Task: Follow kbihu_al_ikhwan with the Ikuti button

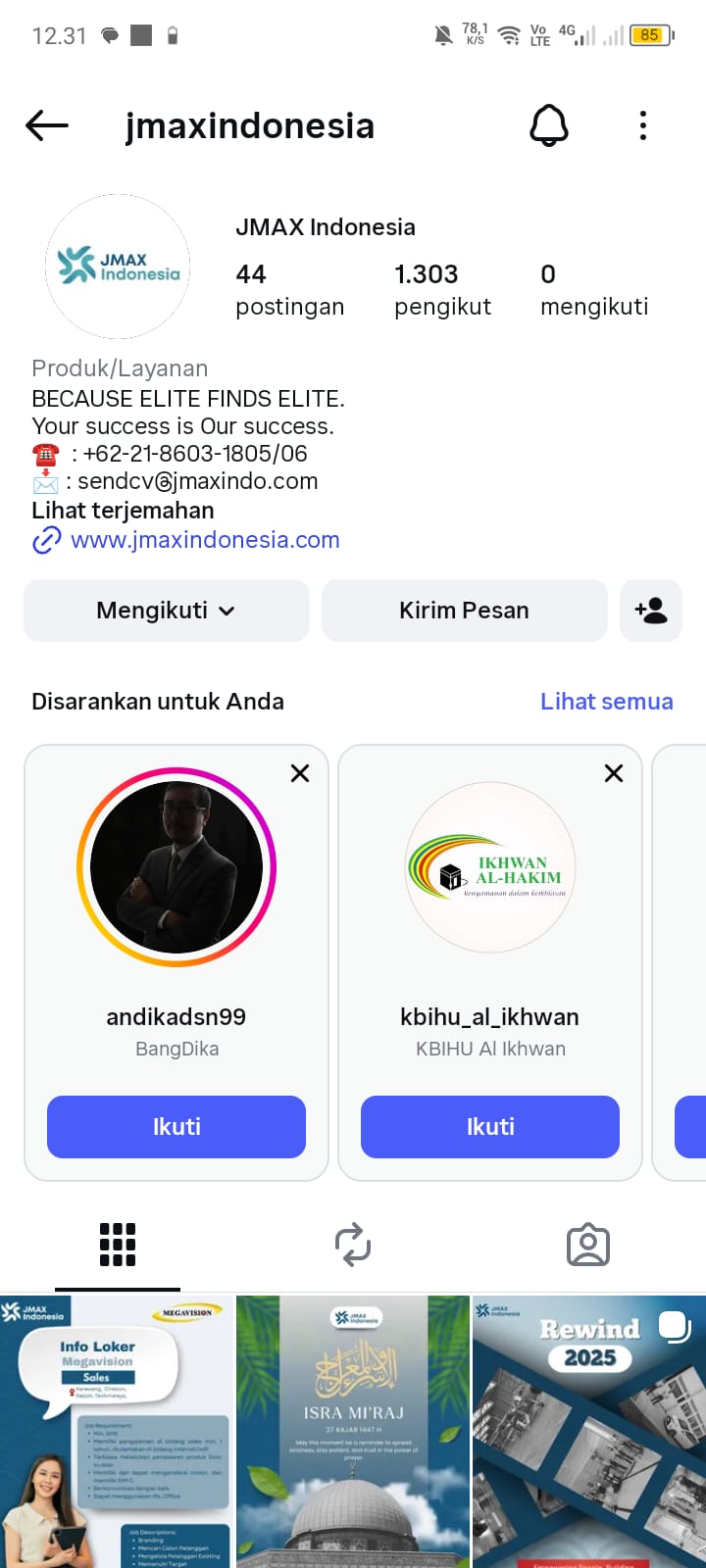Action: [490, 1127]
